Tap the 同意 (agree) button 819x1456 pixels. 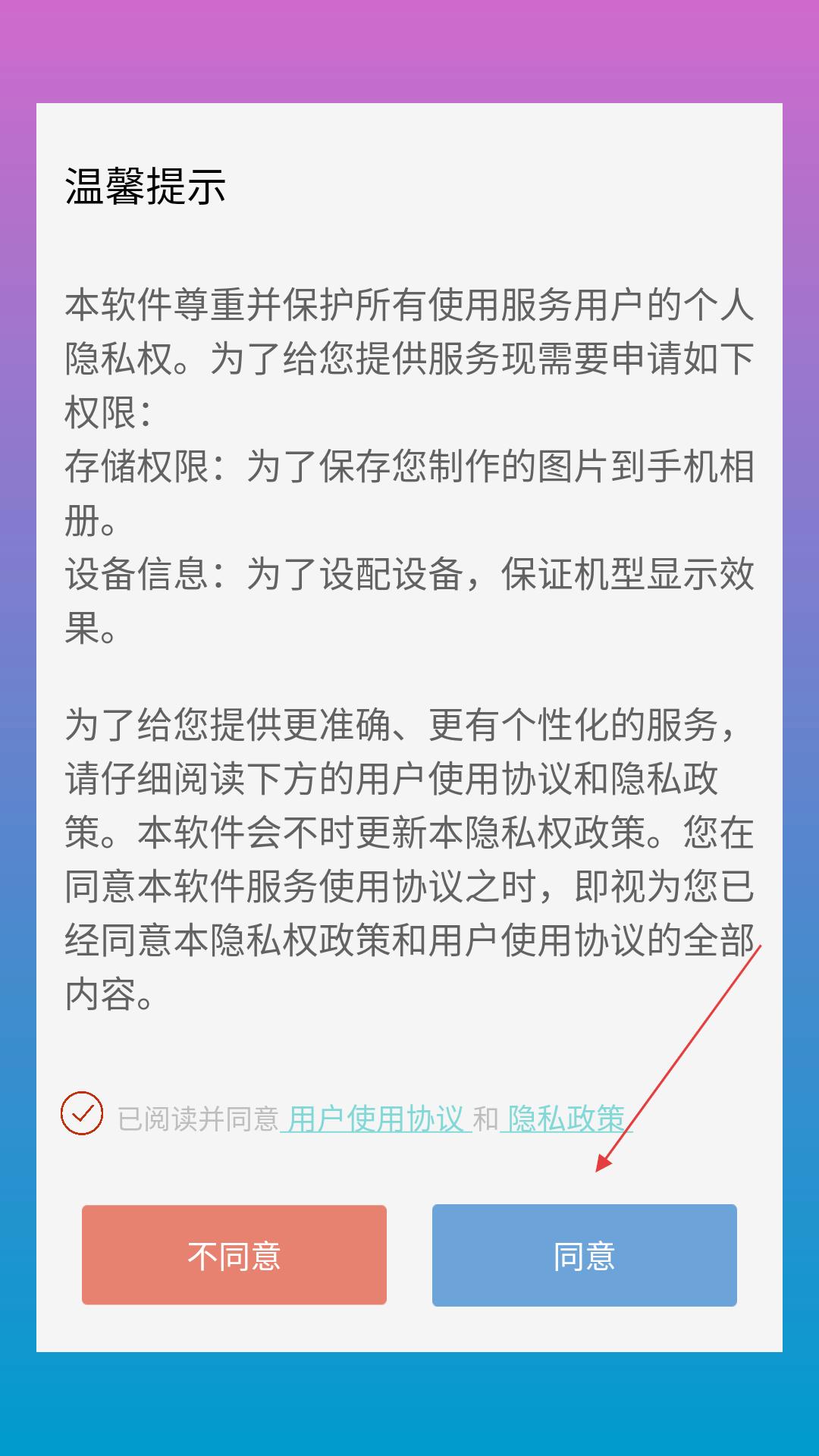(584, 1256)
